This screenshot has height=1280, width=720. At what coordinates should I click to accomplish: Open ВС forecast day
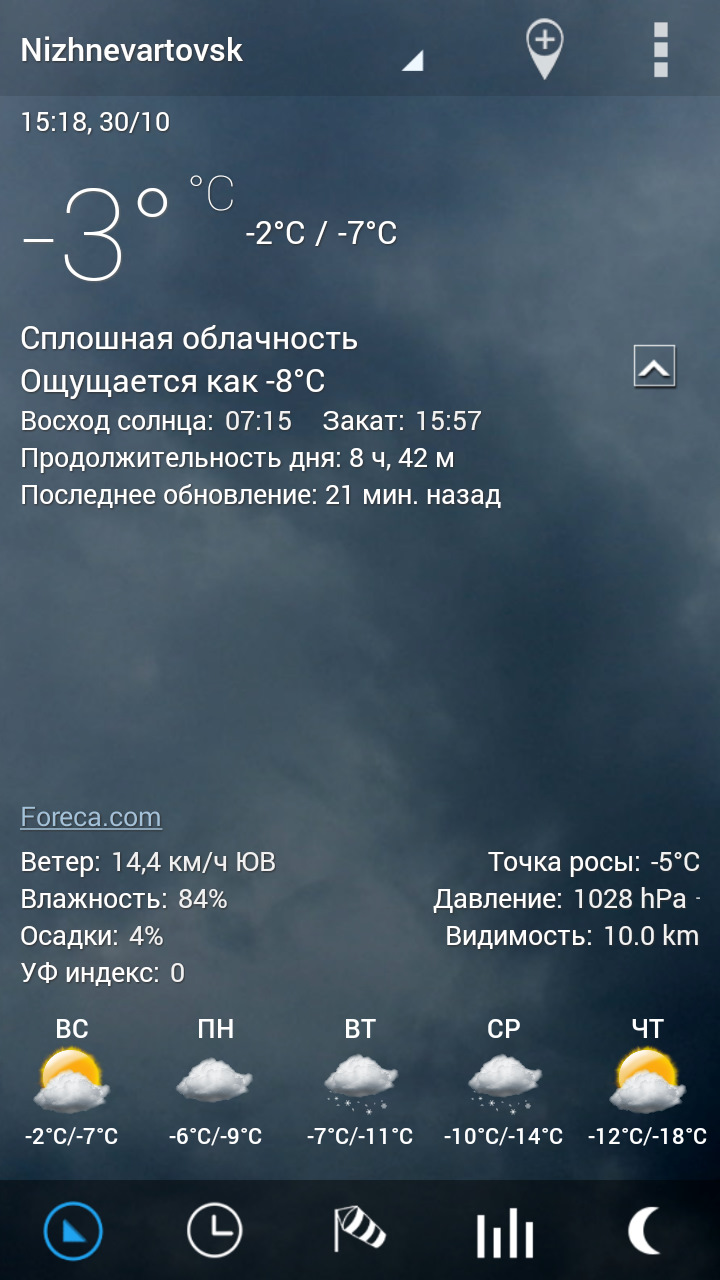tap(72, 1082)
